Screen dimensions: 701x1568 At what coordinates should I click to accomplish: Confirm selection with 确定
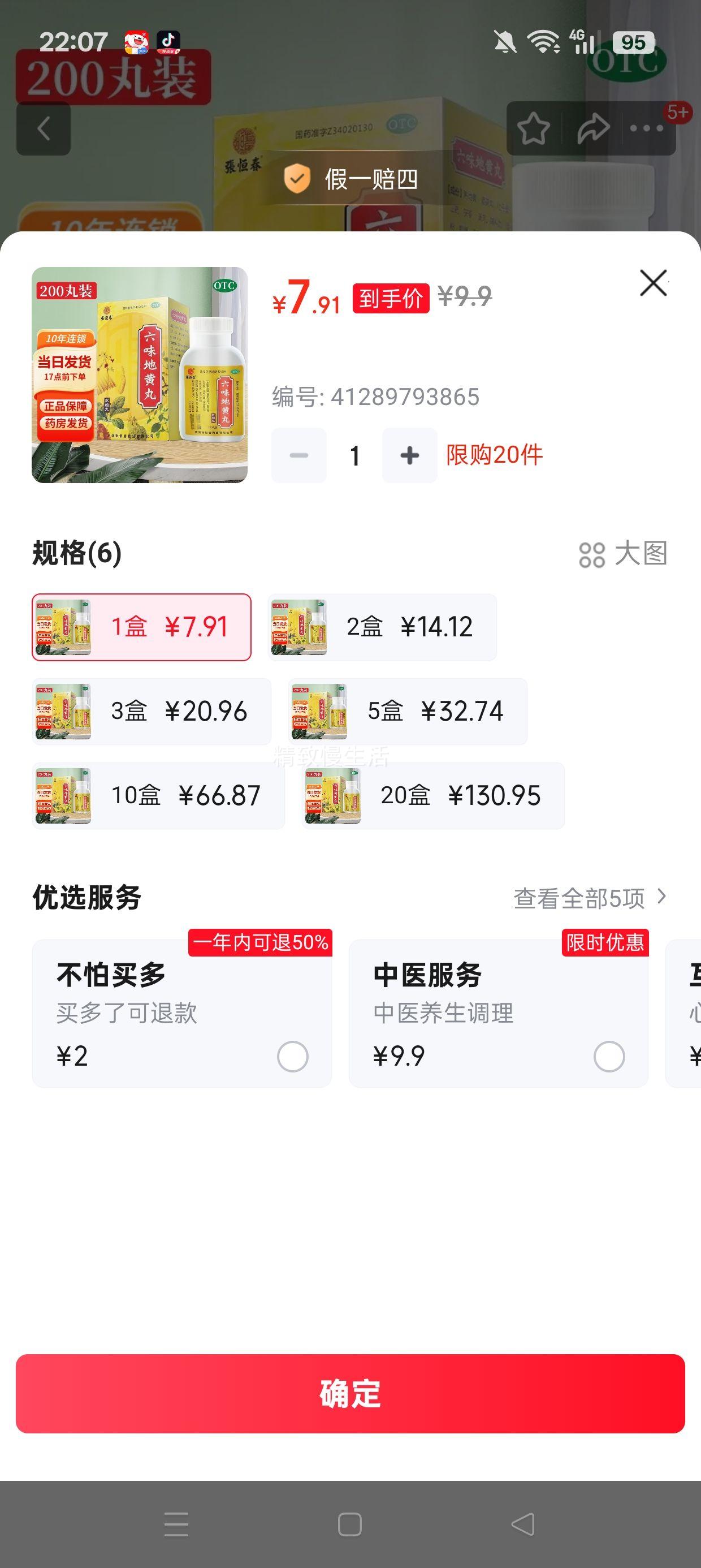pos(350,1393)
